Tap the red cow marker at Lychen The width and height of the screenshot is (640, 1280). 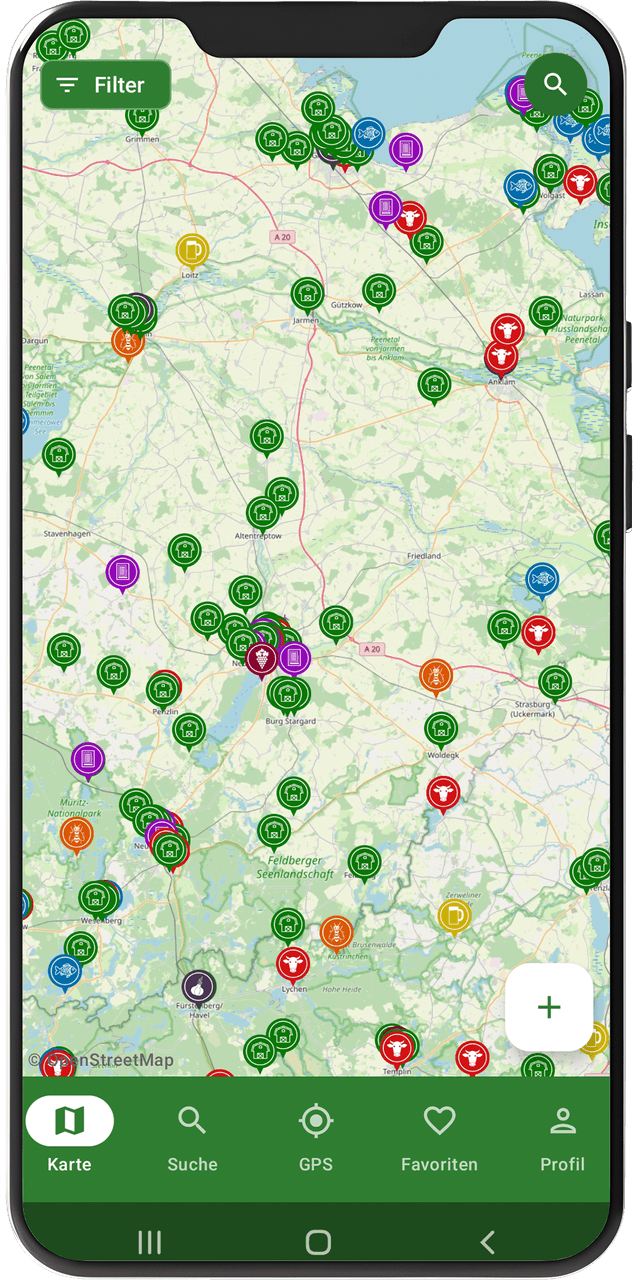(293, 963)
